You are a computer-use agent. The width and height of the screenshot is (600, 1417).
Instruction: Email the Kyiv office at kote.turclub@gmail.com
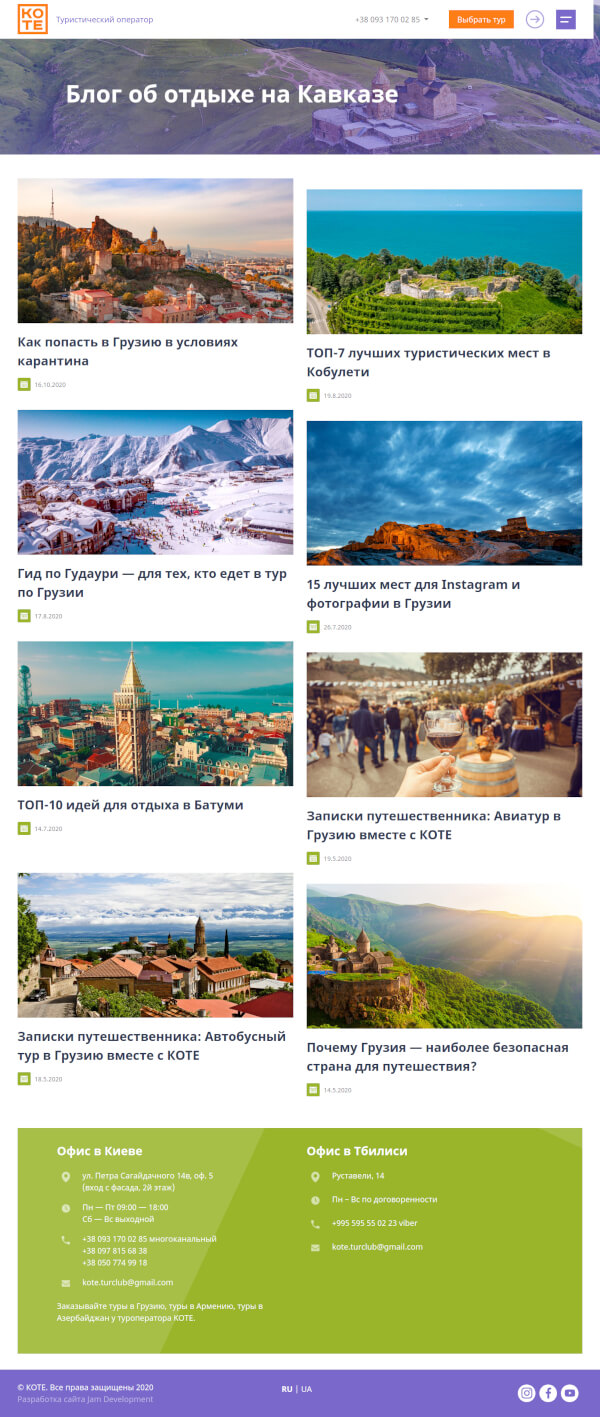click(127, 1282)
